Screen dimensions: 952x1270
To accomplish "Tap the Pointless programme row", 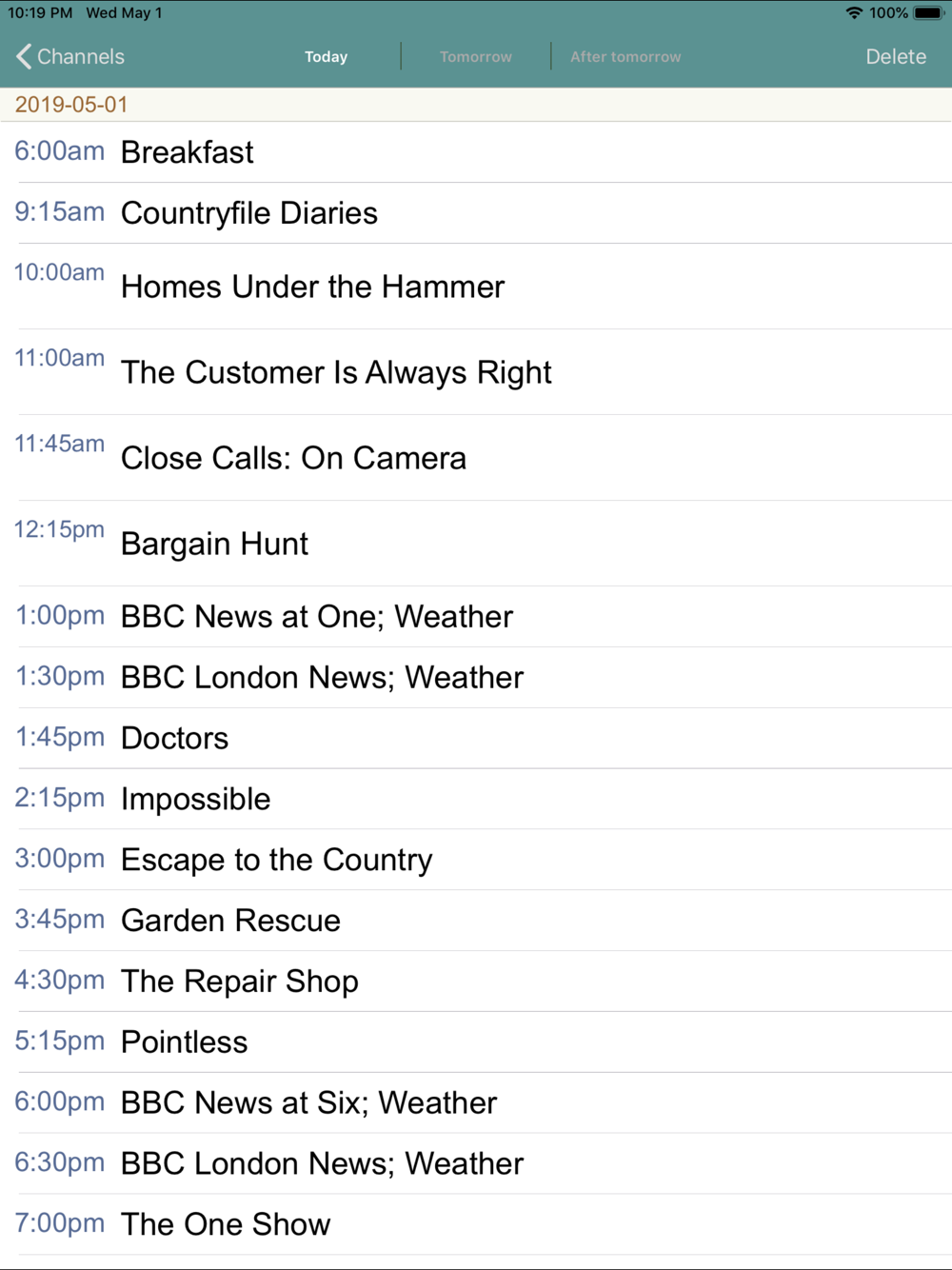I will pyautogui.click(x=476, y=1042).
